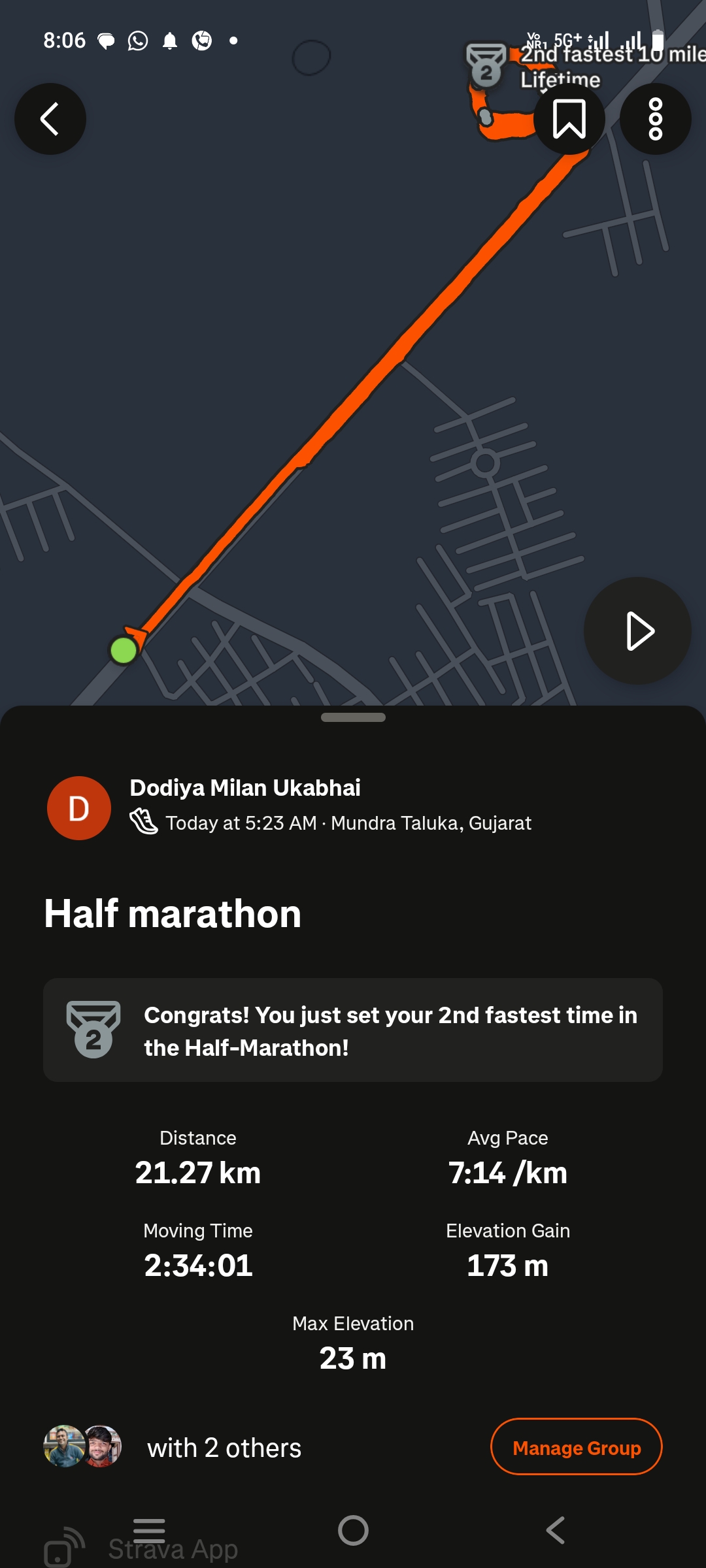Tap the Manage Group button
706x1568 pixels.
[x=576, y=1446]
